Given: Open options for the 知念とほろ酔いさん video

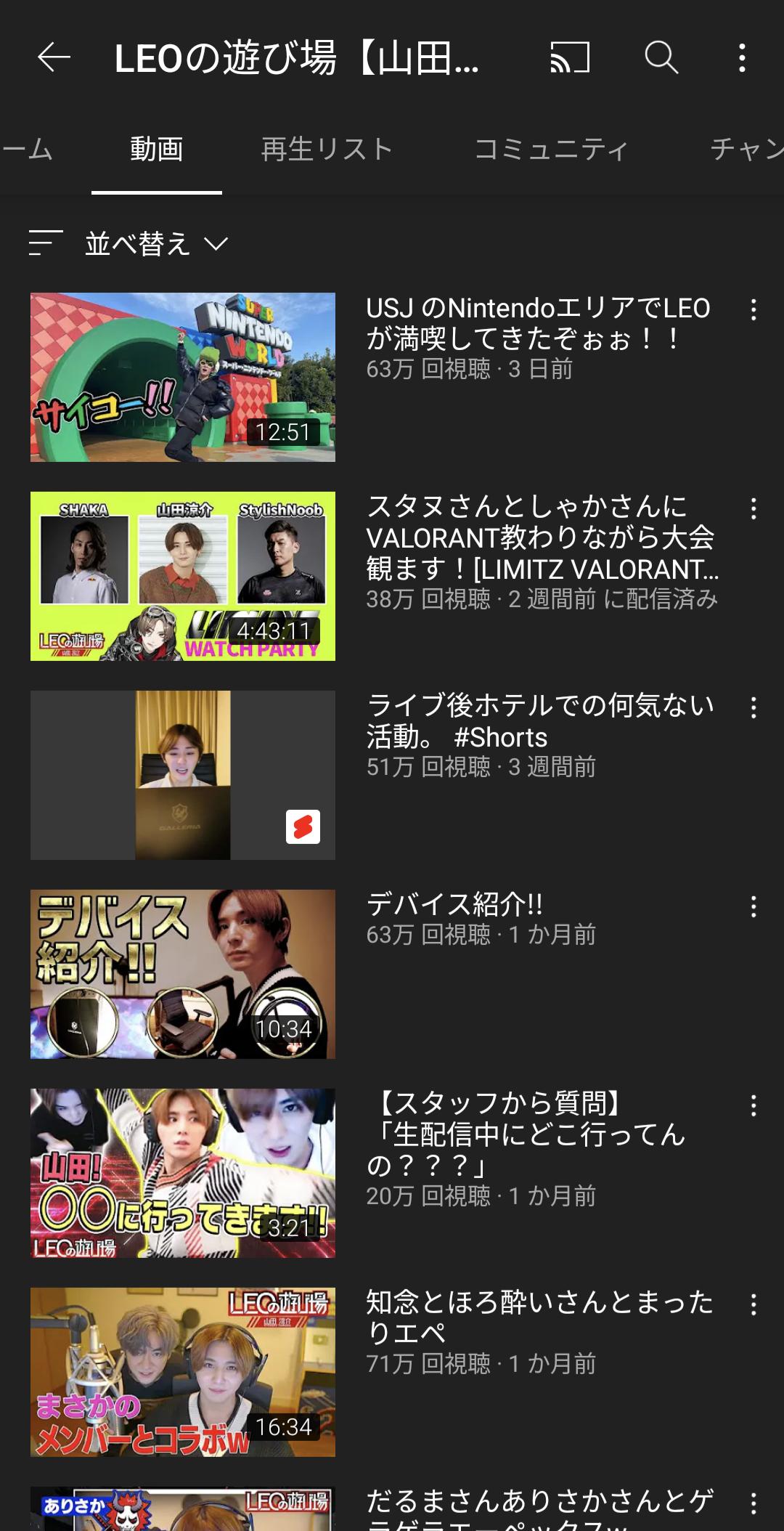Looking at the screenshot, I should [754, 1305].
